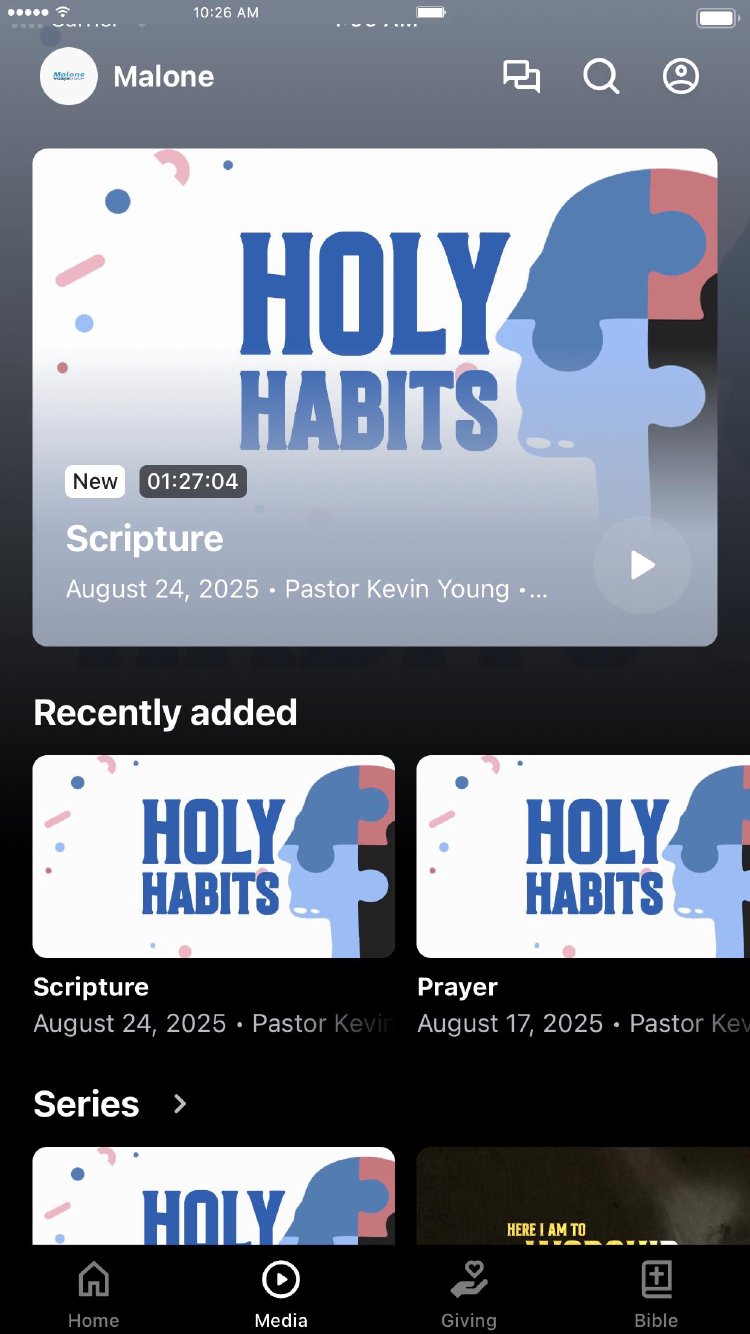This screenshot has width=750, height=1334.
Task: Select the Media tab
Action: (x=281, y=1294)
